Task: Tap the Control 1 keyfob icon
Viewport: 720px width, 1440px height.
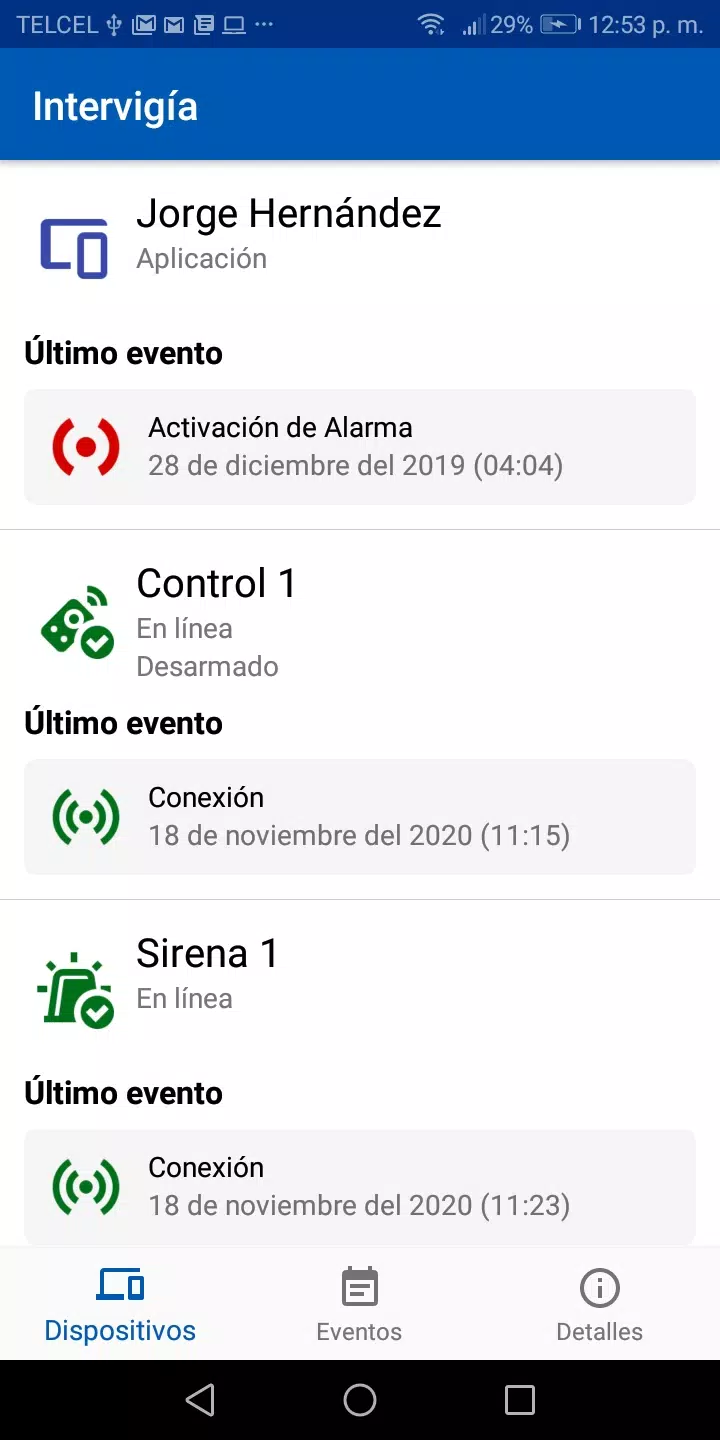Action: pyautogui.click(x=73, y=622)
